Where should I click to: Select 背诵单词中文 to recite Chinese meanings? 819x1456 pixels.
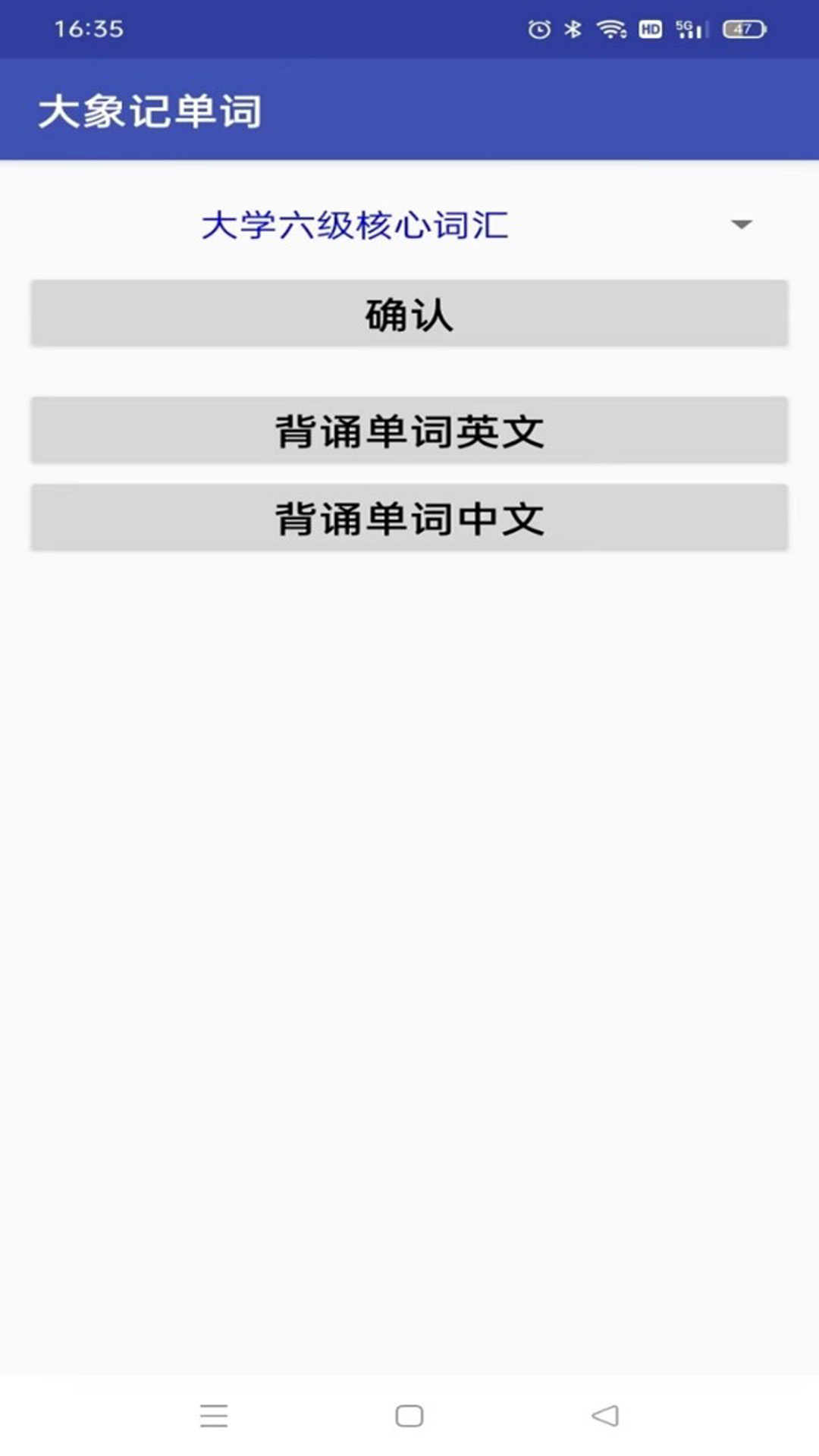coord(409,518)
